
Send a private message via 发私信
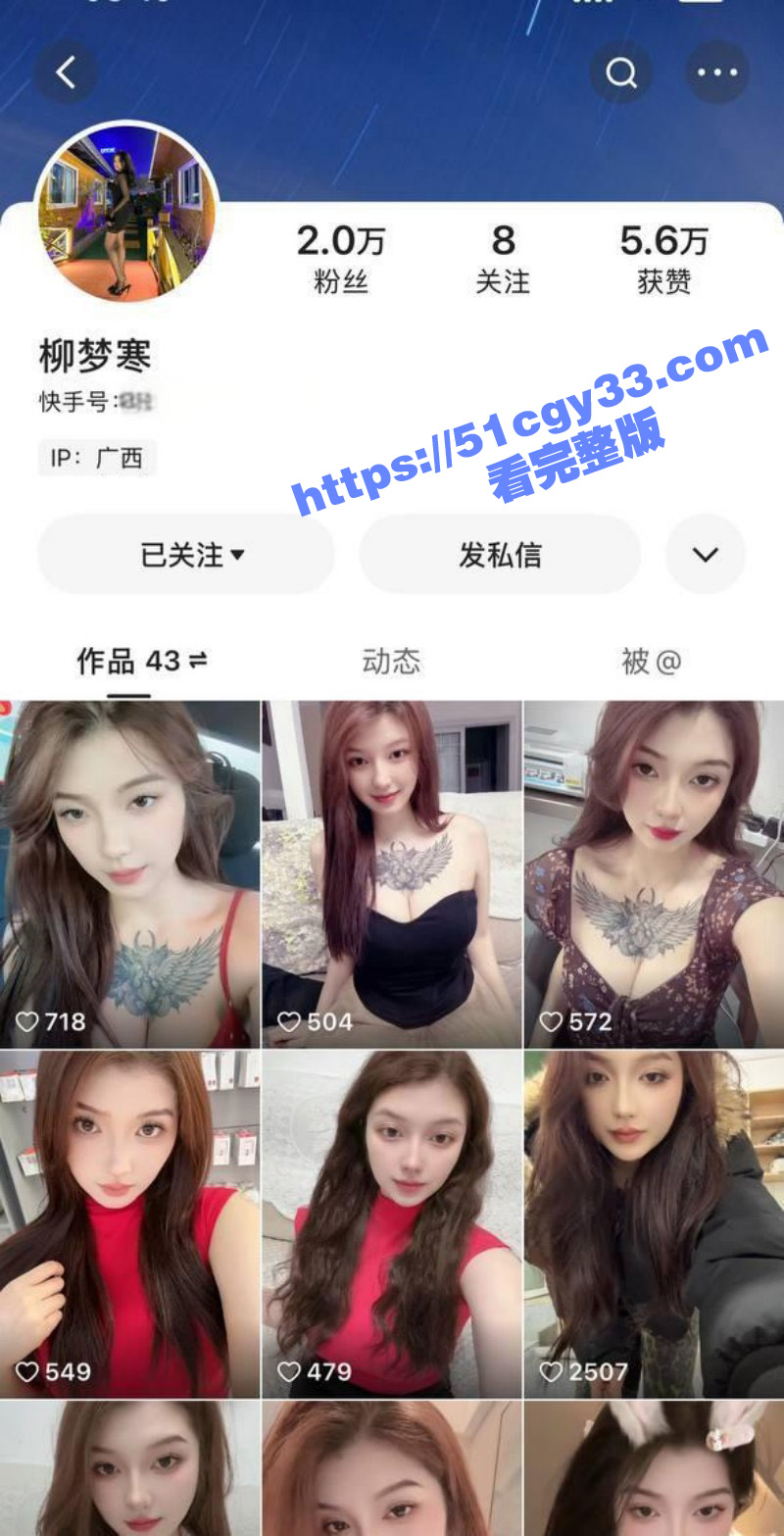coord(500,555)
